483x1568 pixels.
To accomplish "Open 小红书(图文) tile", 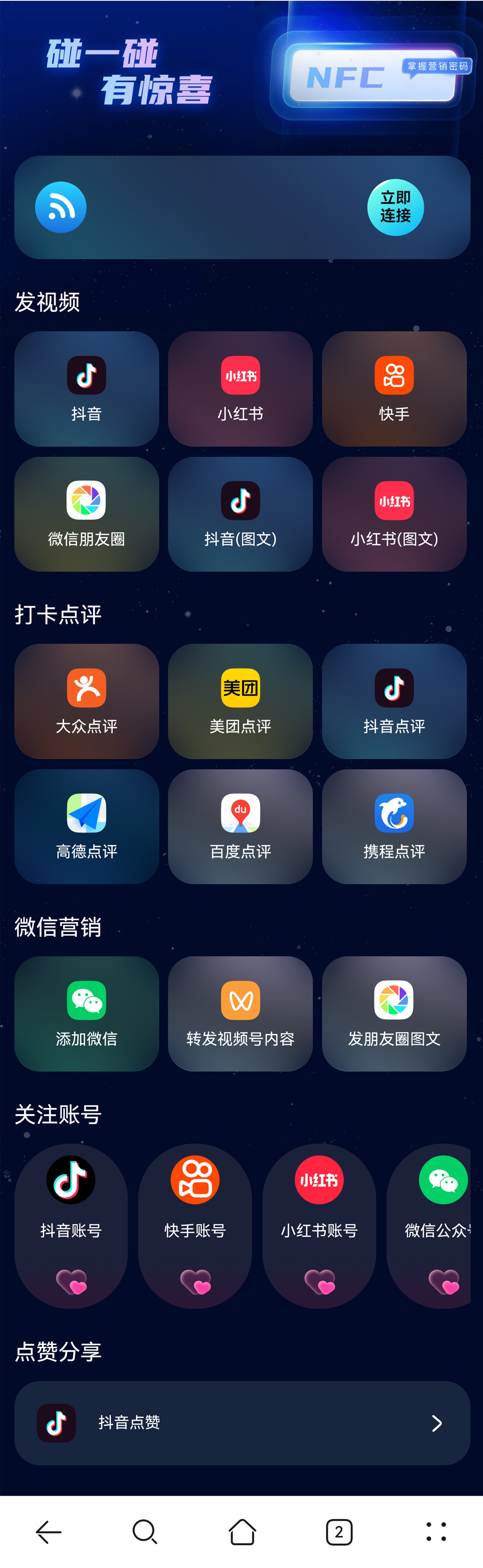I will (x=394, y=514).
